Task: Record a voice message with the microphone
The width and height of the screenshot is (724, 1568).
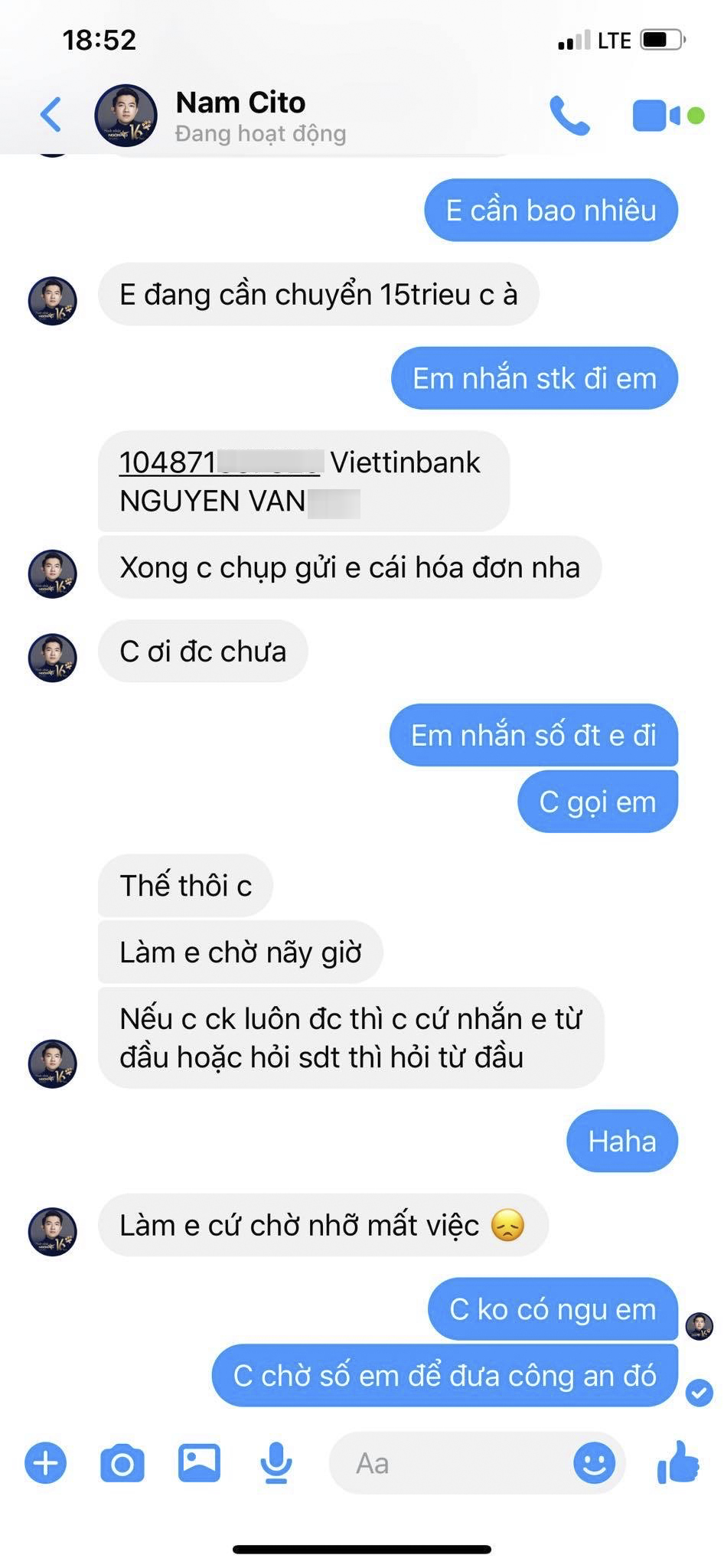Action: point(276,1463)
